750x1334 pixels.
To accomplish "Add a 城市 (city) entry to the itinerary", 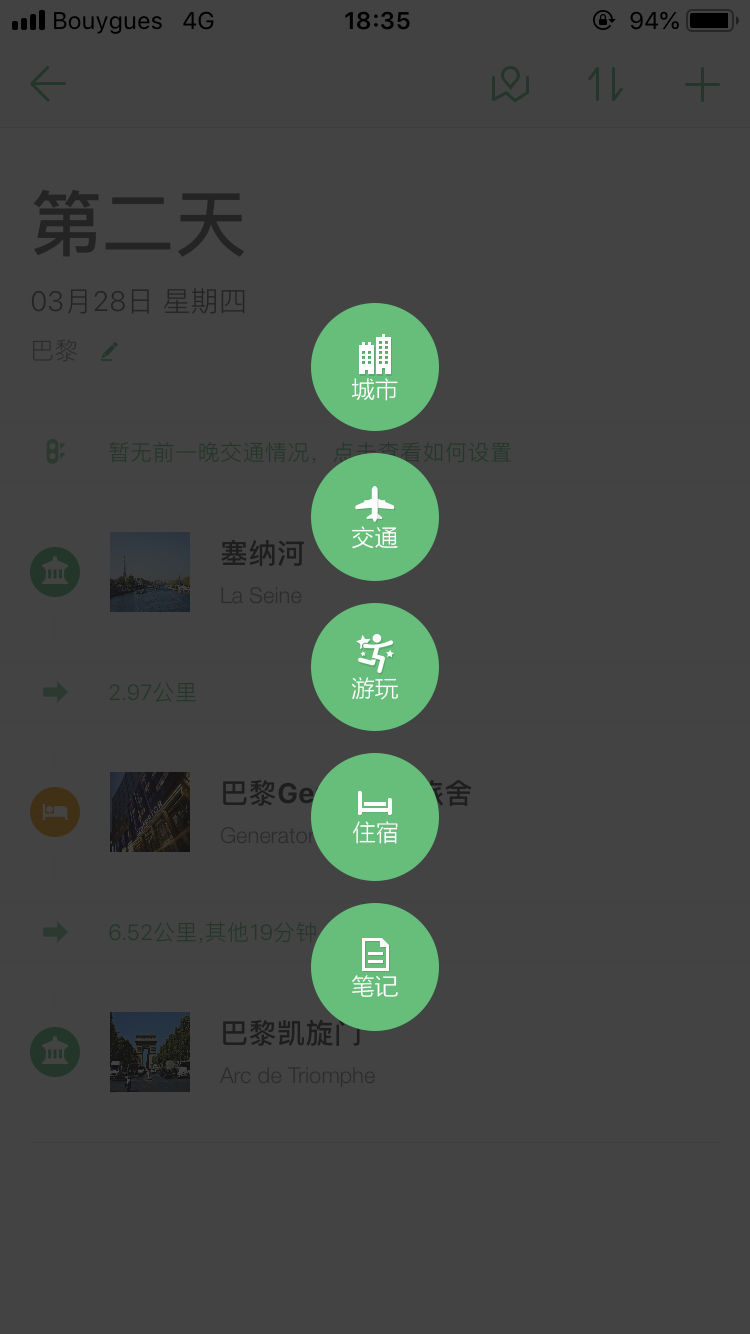I will point(375,367).
